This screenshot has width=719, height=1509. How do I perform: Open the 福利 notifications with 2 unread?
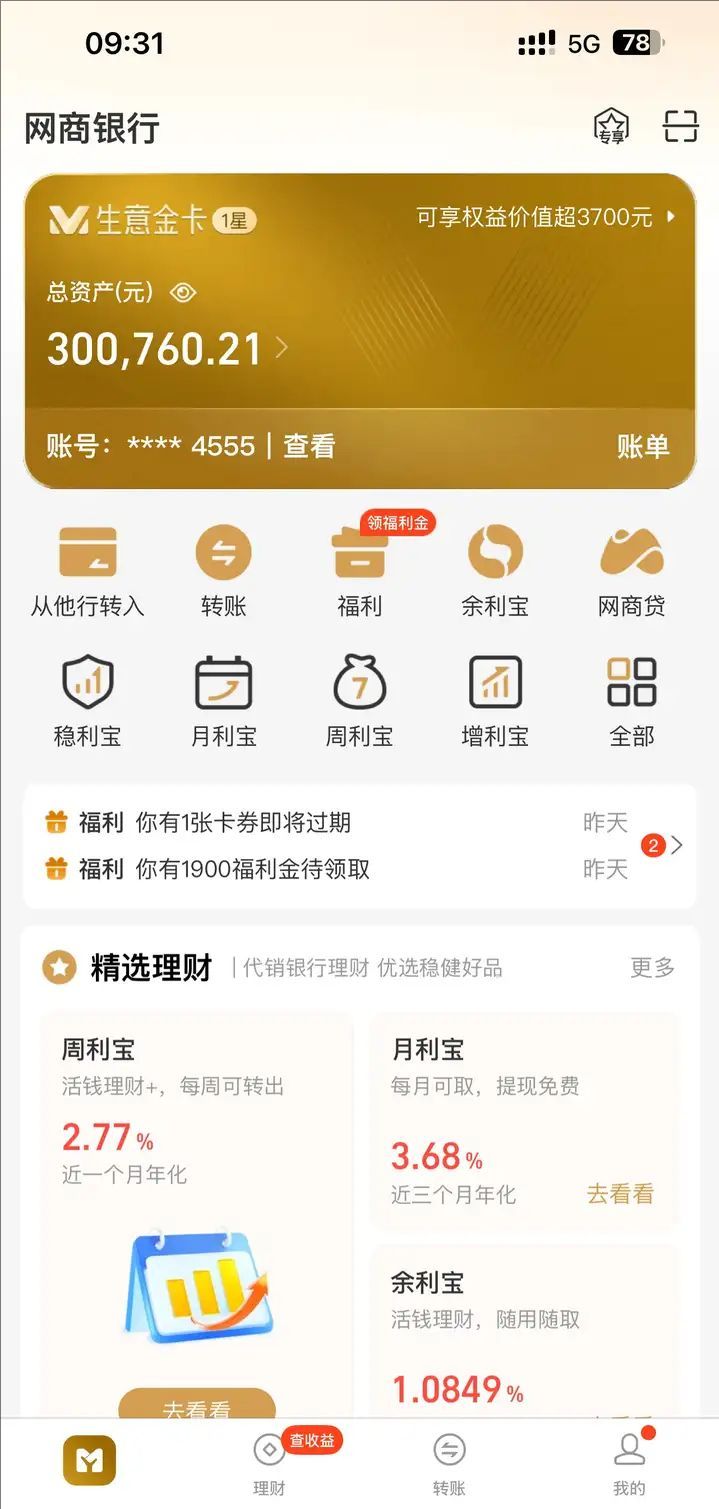[663, 846]
